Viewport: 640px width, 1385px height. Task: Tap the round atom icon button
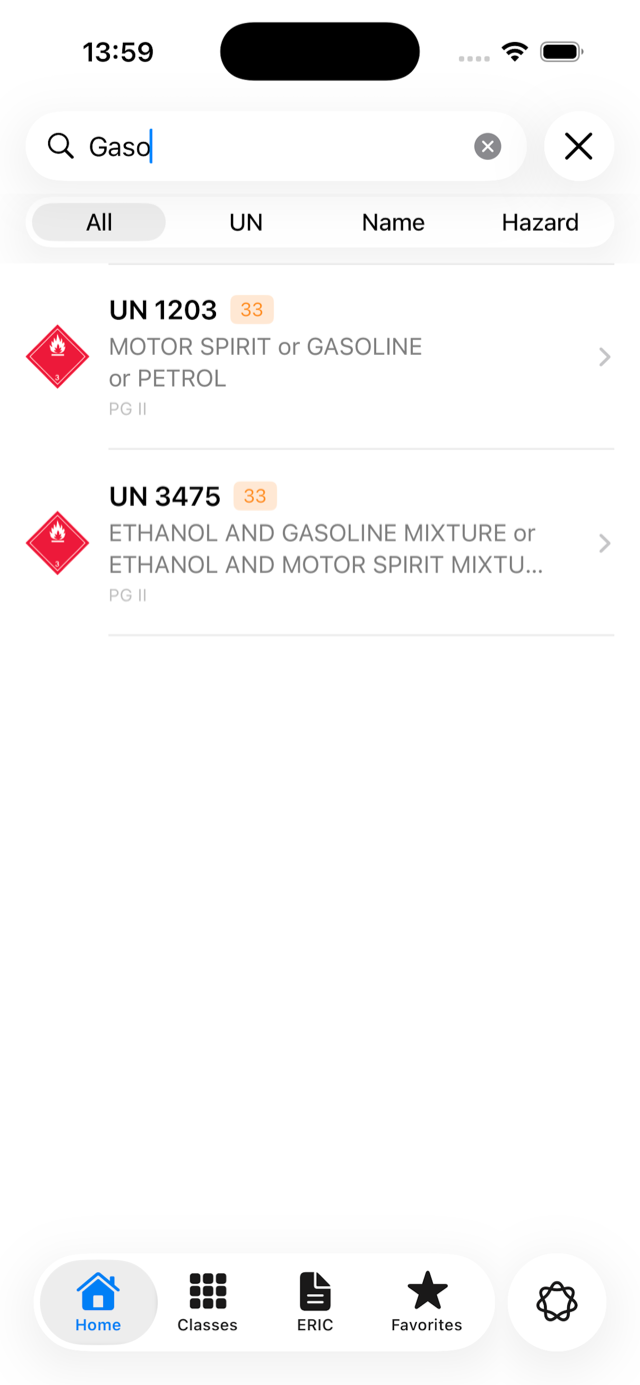tap(557, 1302)
